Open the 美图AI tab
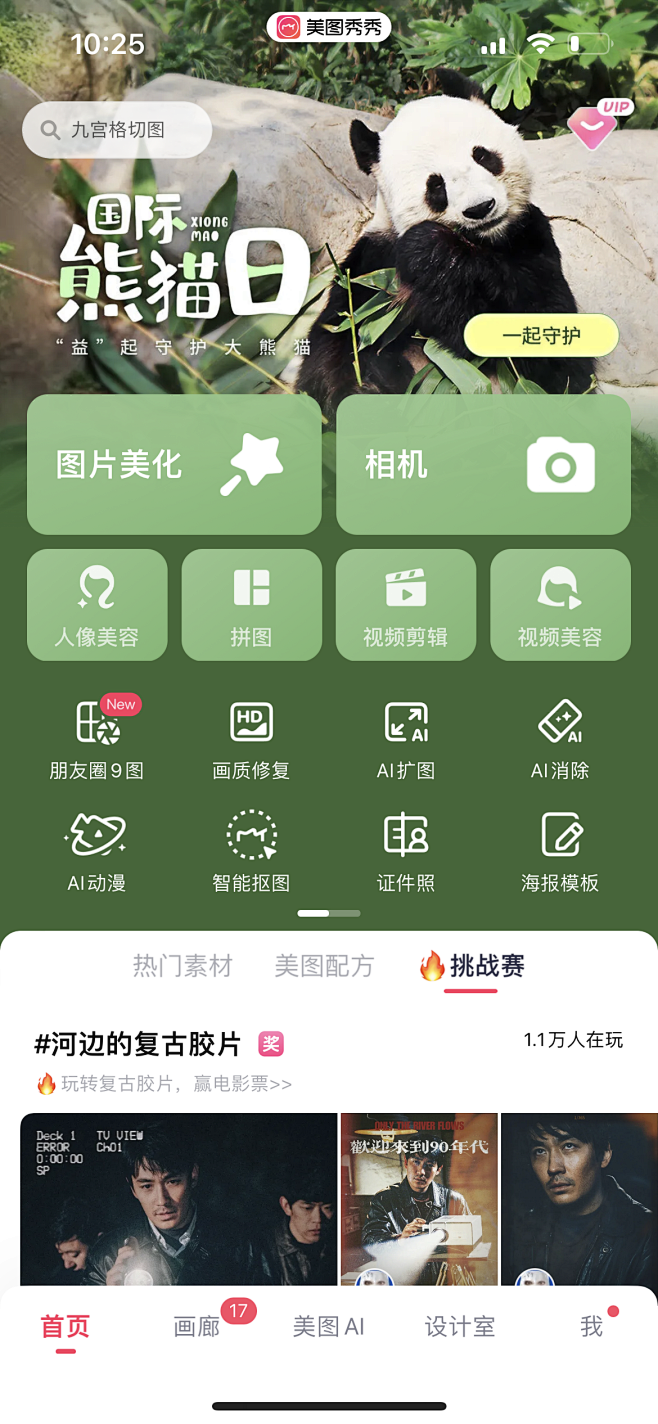Viewport: 658px width, 1424px height. [x=328, y=1327]
